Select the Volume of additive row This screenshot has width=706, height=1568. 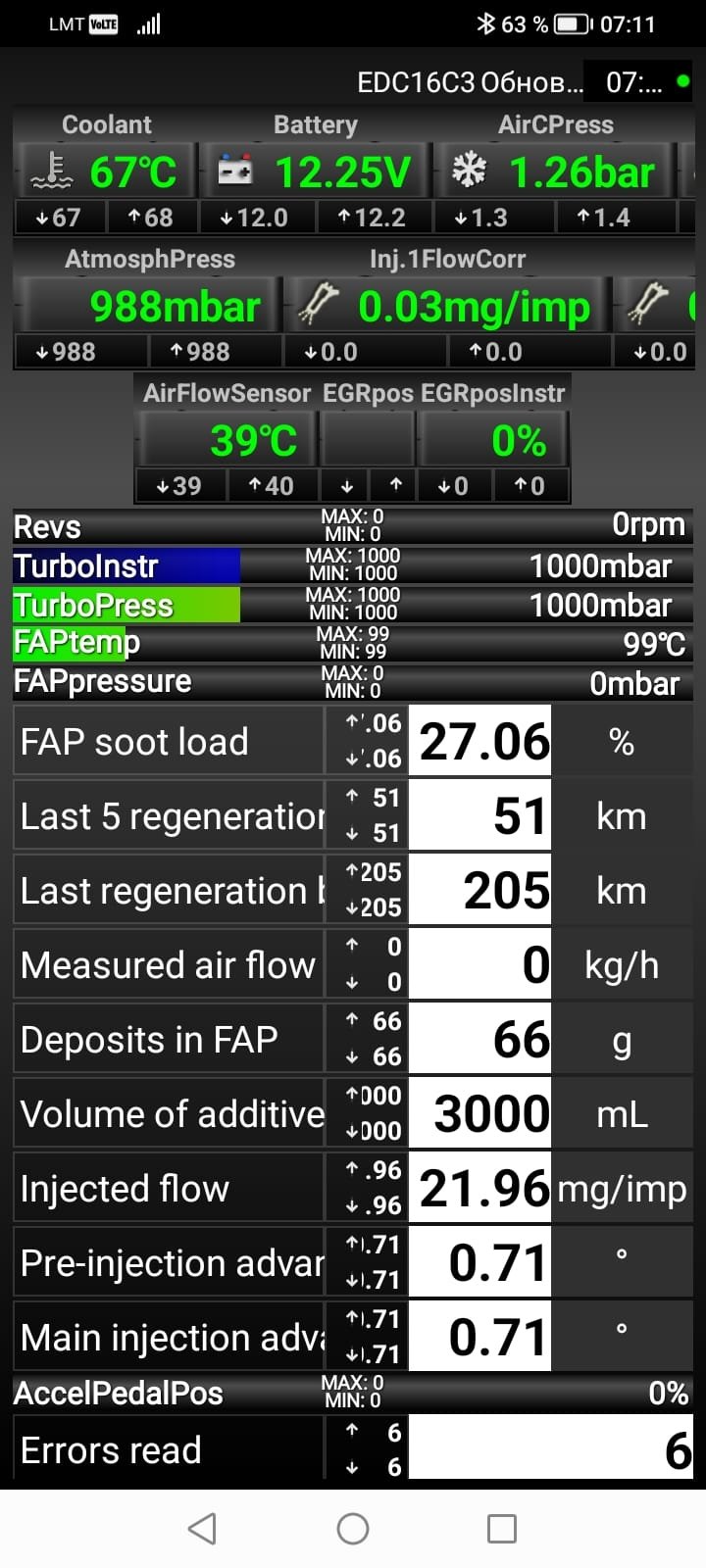point(353,1113)
